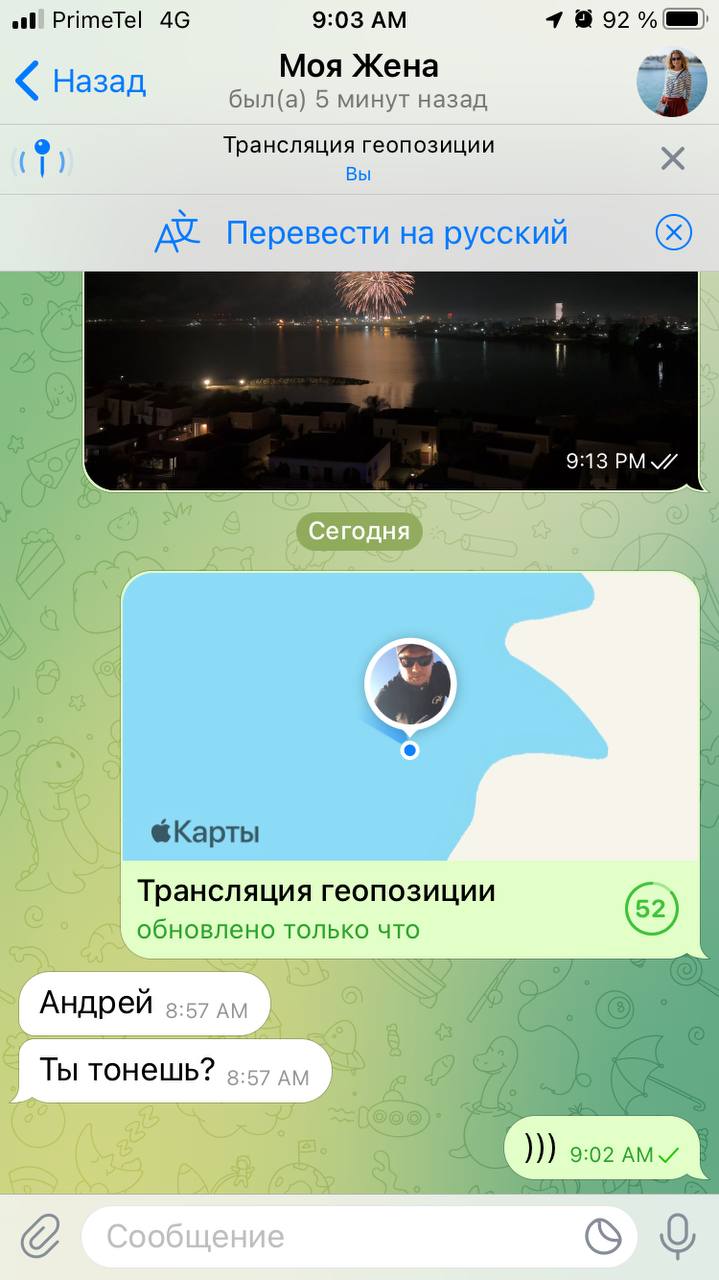Dismiss the translate bar
This screenshot has width=719, height=1280.
pyautogui.click(x=673, y=233)
